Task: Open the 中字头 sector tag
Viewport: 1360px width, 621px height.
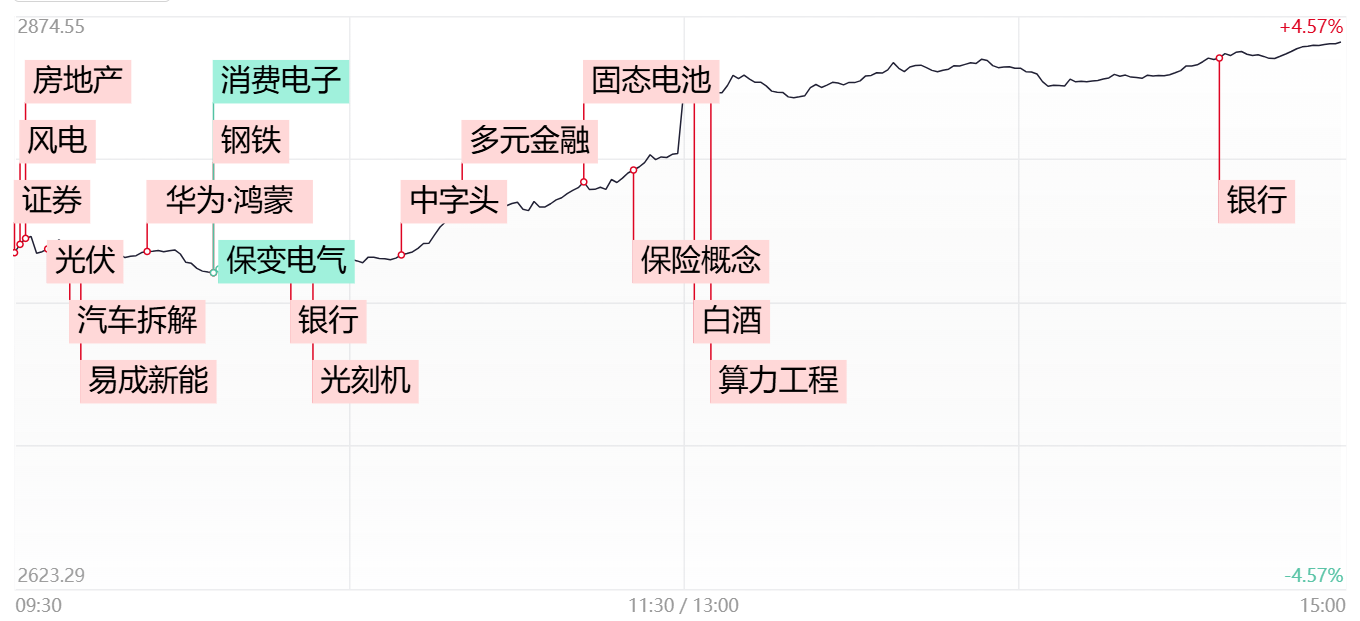Action: tap(454, 201)
